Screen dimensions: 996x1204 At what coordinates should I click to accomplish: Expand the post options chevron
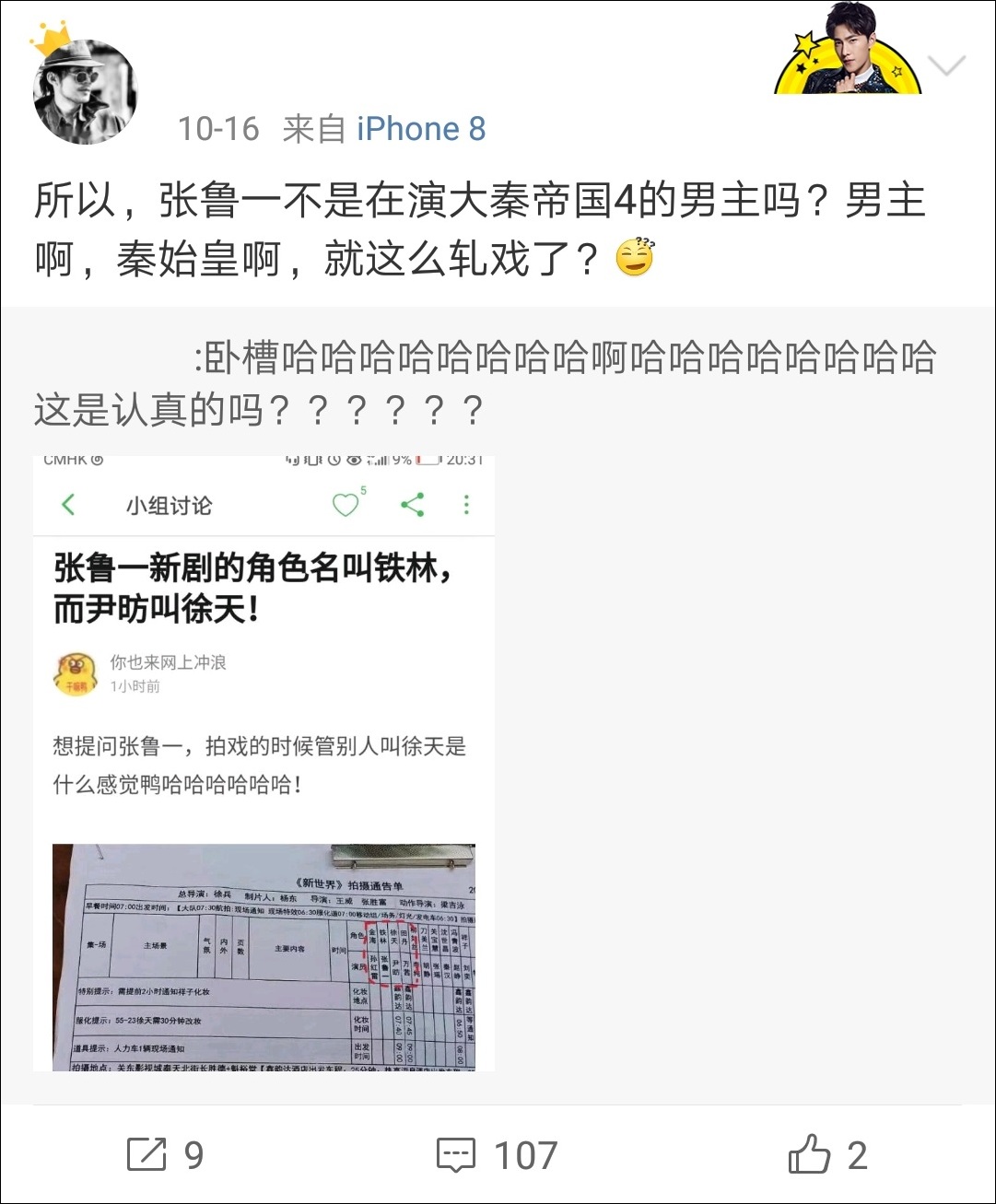946,65
